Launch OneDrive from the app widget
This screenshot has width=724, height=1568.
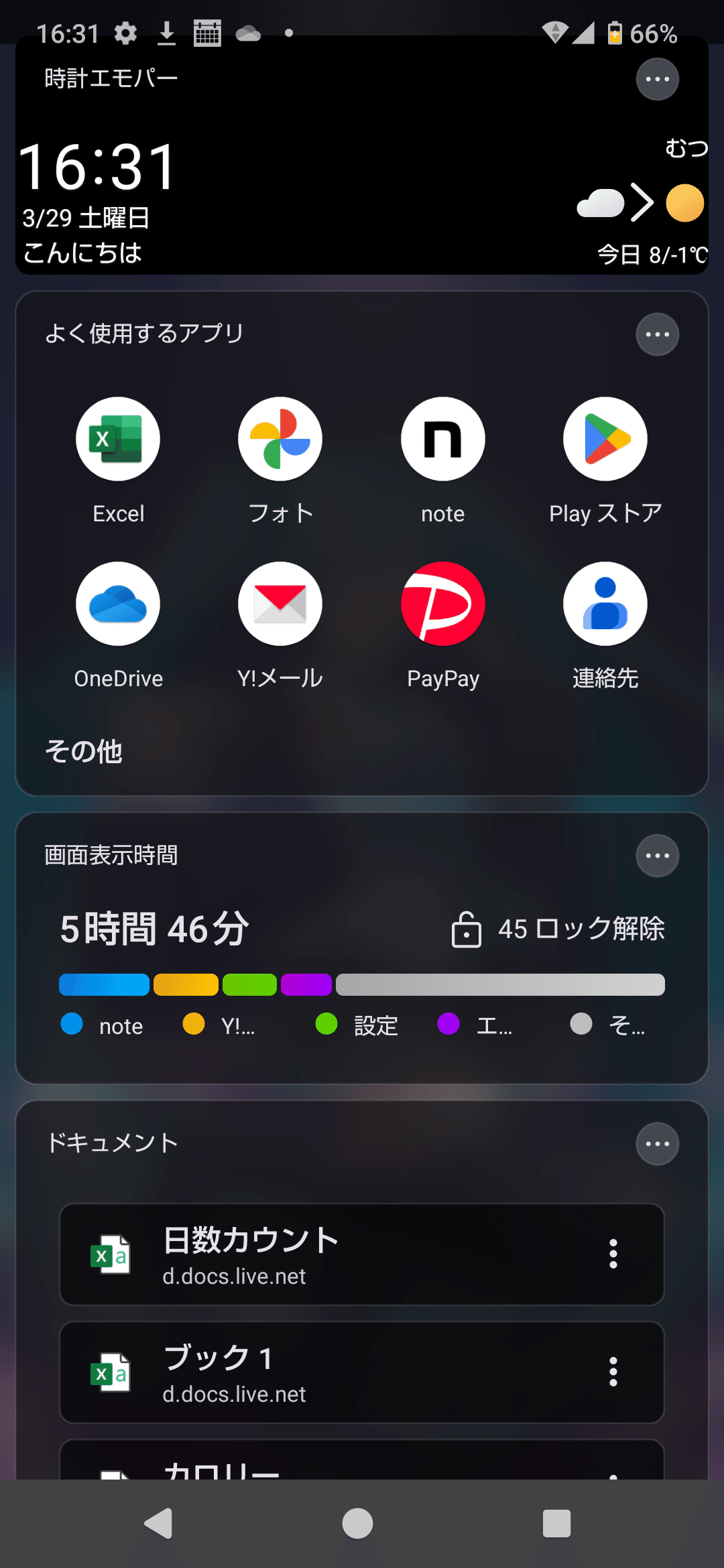pyautogui.click(x=118, y=603)
